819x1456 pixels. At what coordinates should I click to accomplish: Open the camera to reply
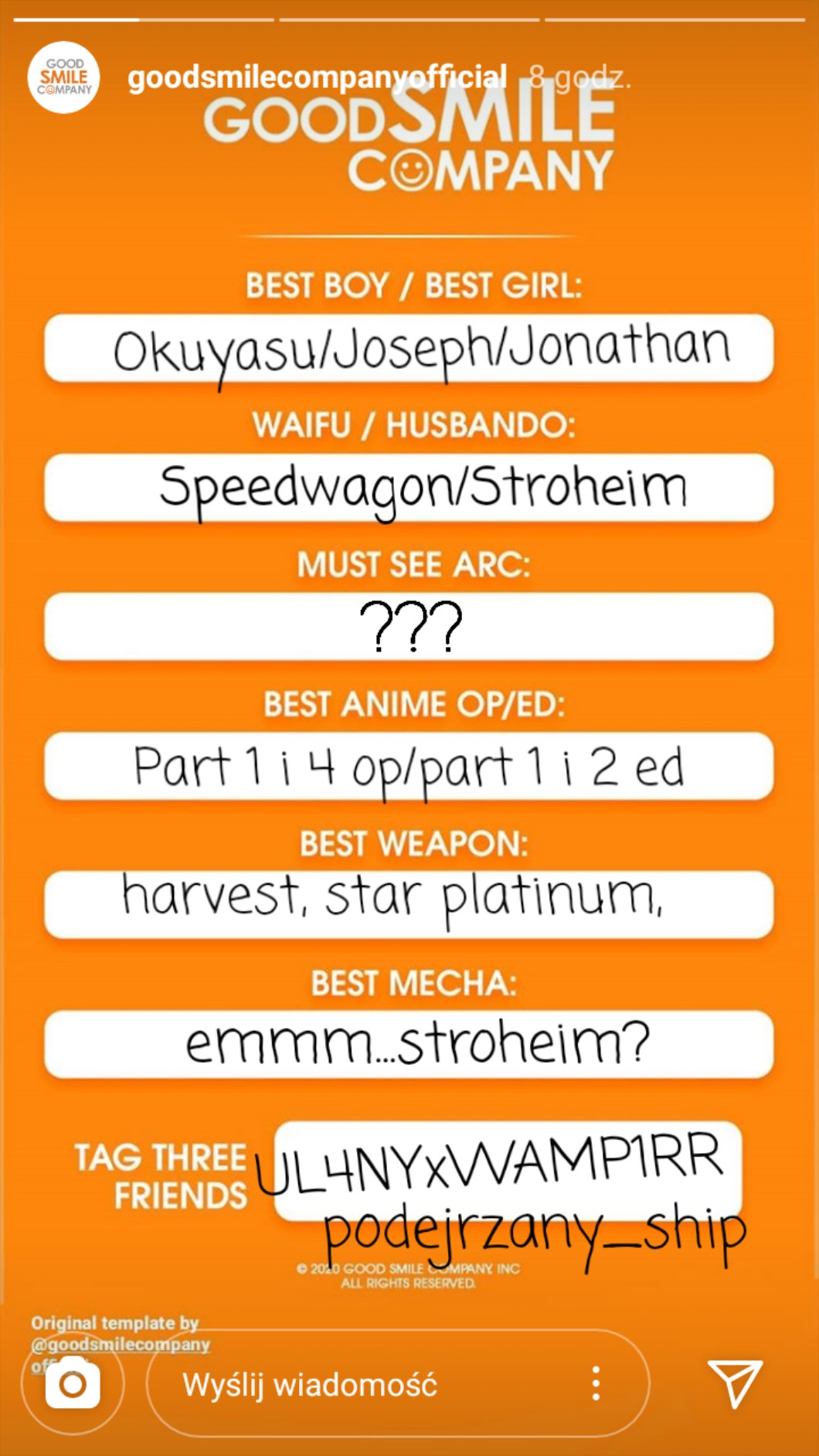click(x=73, y=1383)
